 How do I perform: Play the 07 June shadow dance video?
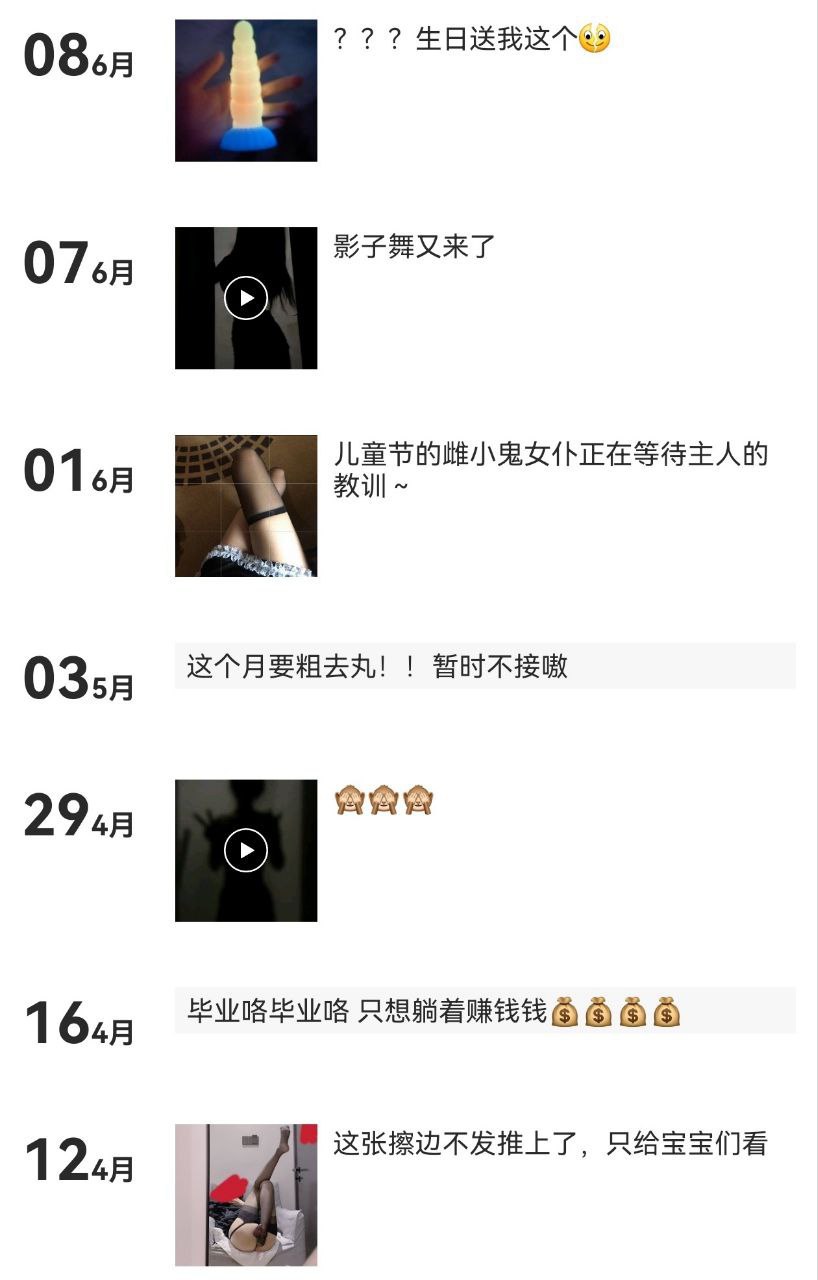246,298
